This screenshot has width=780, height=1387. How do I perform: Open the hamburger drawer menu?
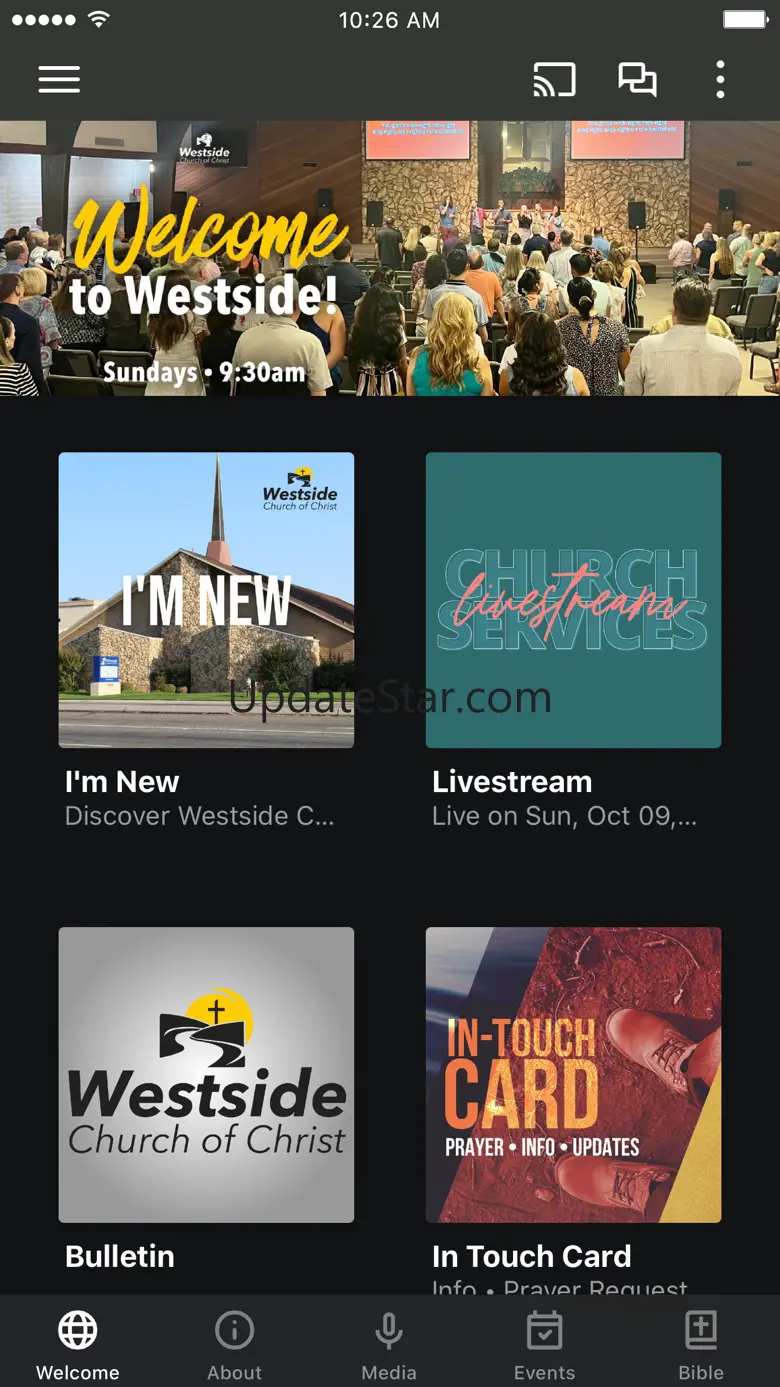coord(59,80)
